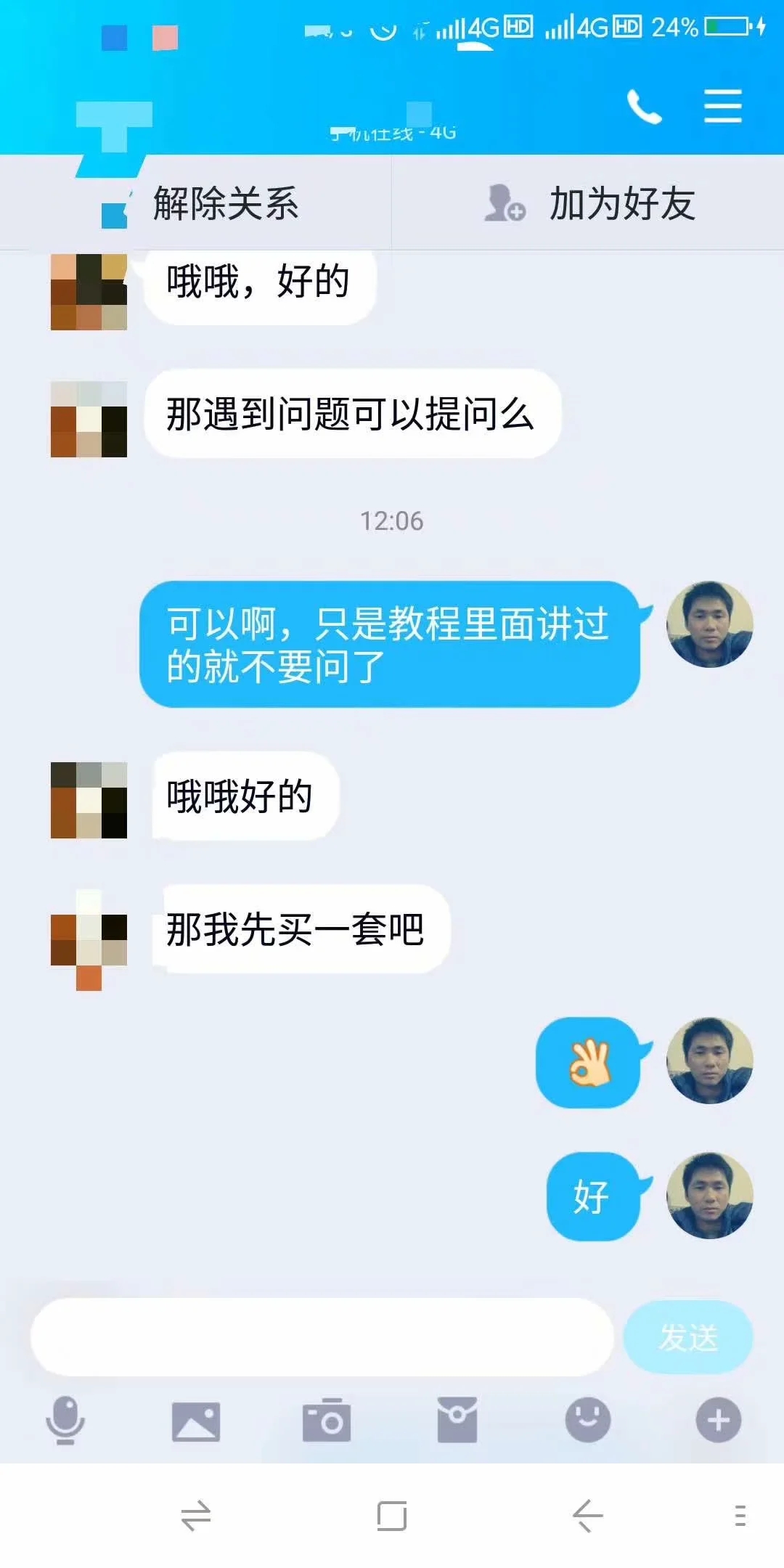The height and width of the screenshot is (1568, 784).
Task: Open more options with the plus icon
Action: 718,1420
